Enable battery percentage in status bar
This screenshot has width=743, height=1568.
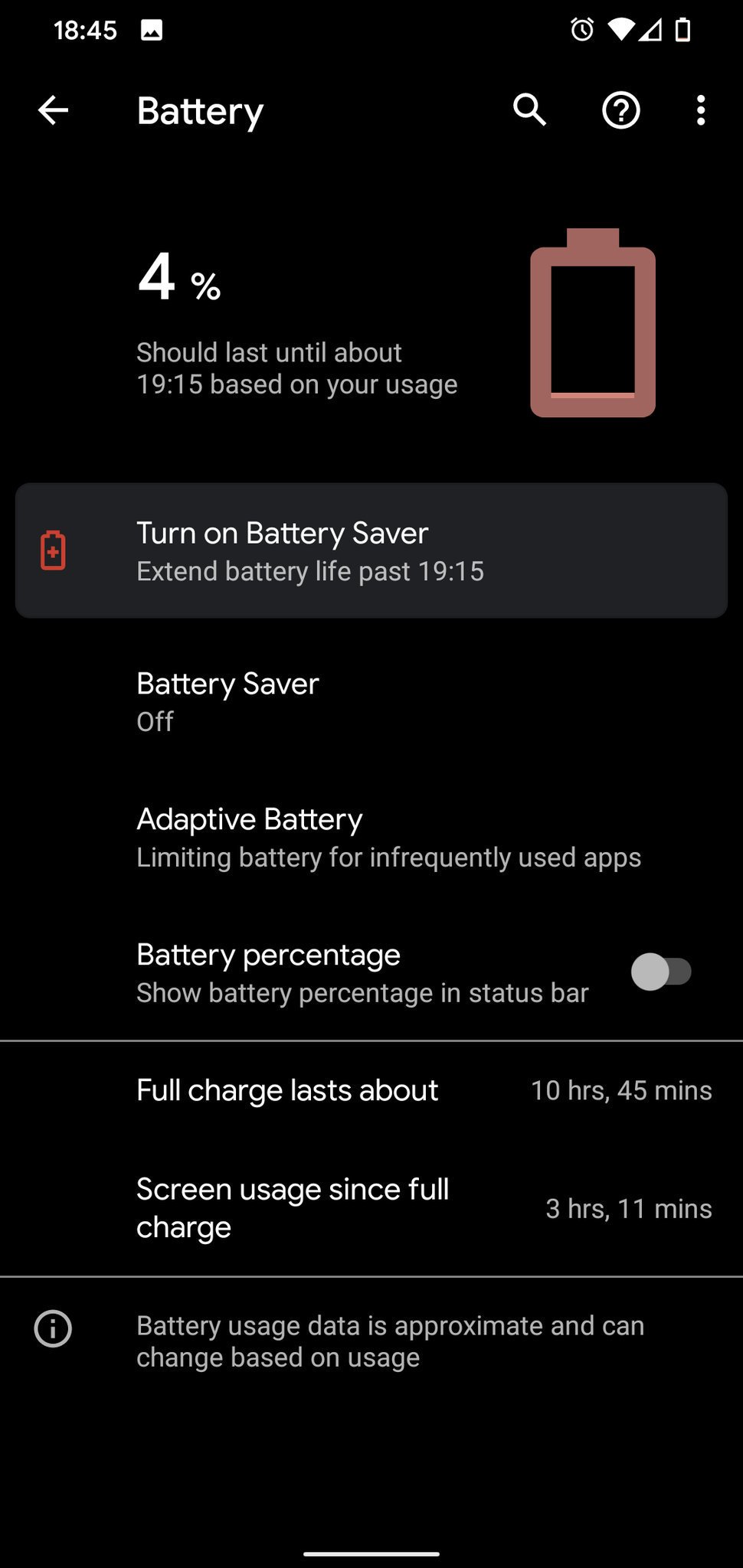(x=661, y=972)
